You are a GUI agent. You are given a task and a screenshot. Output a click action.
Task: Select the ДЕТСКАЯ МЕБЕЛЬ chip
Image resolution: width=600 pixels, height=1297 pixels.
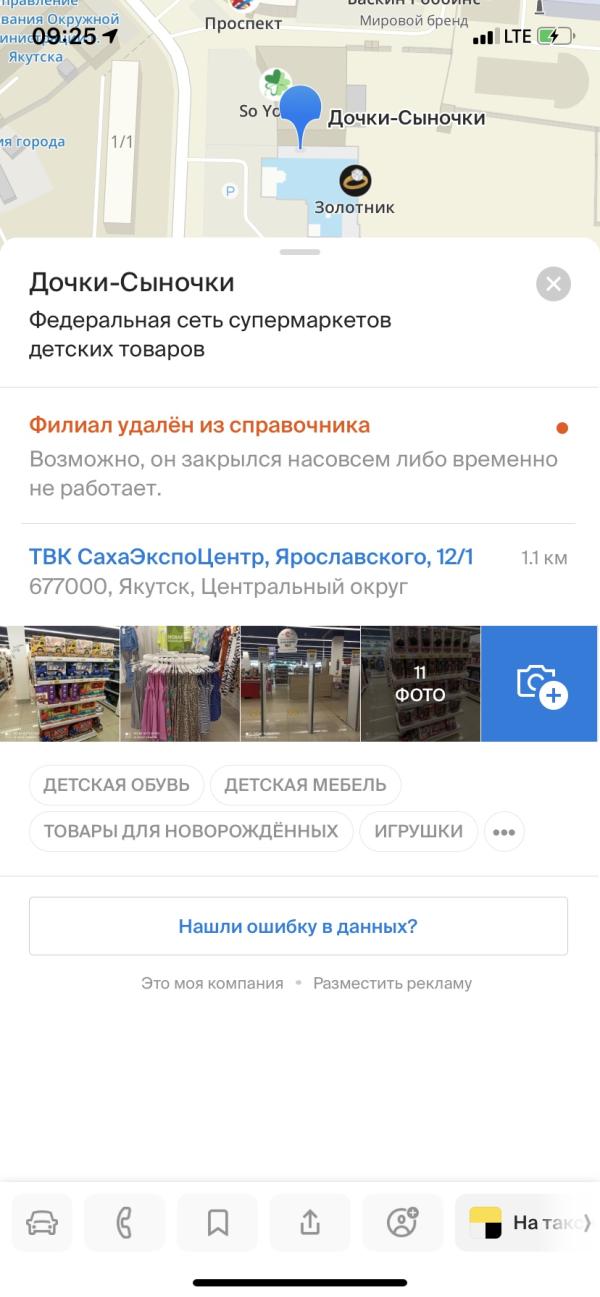305,785
